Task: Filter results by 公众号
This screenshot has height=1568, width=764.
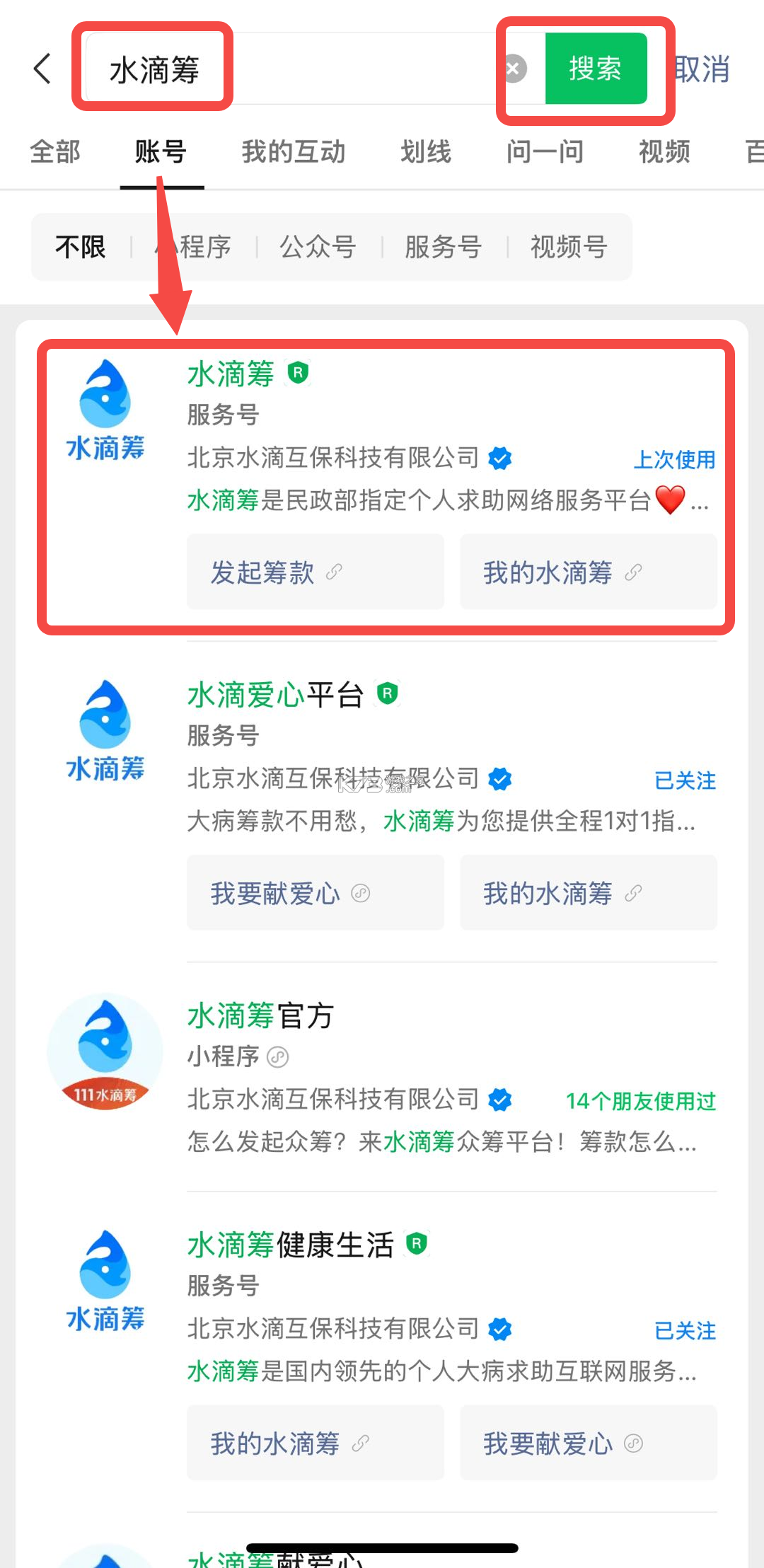Action: (318, 247)
